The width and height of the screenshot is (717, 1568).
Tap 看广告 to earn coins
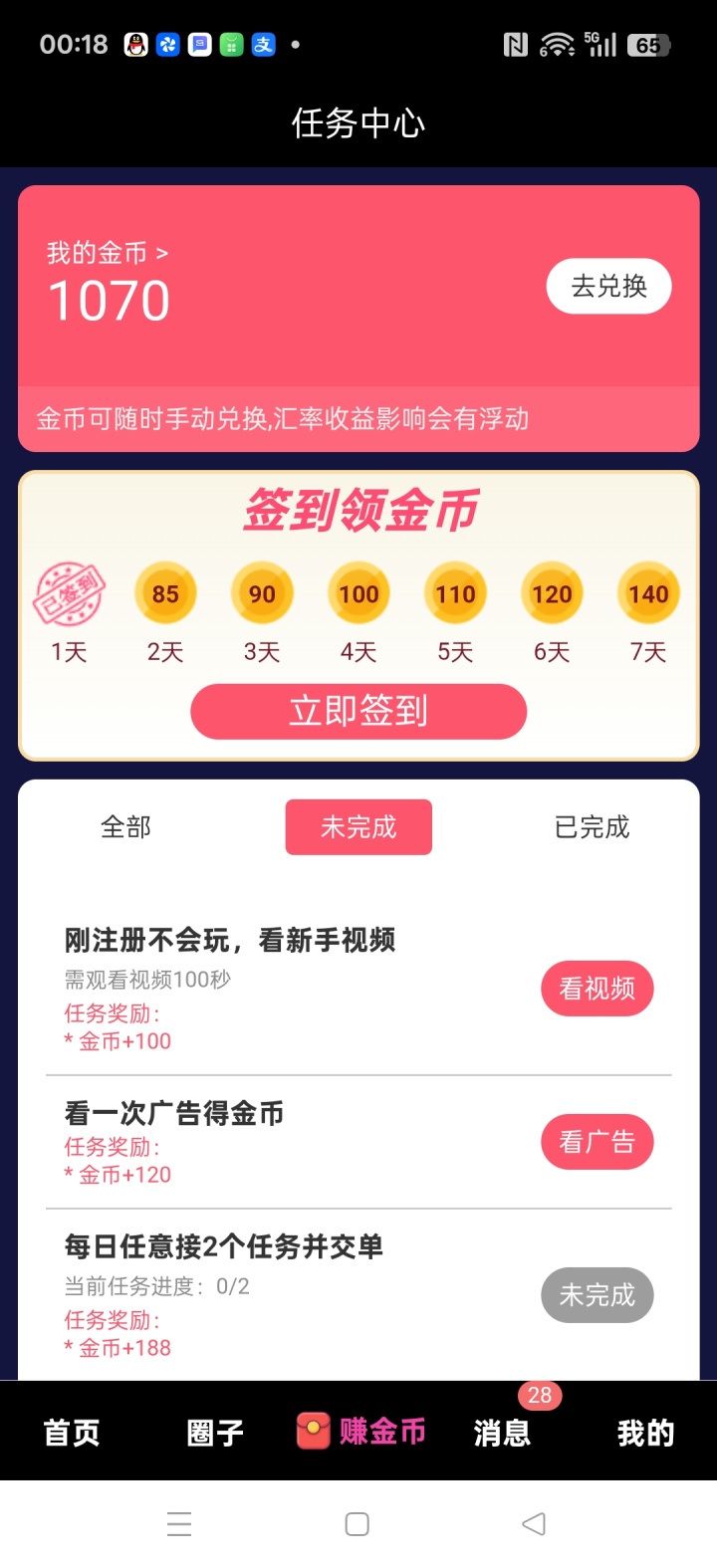point(597,1142)
